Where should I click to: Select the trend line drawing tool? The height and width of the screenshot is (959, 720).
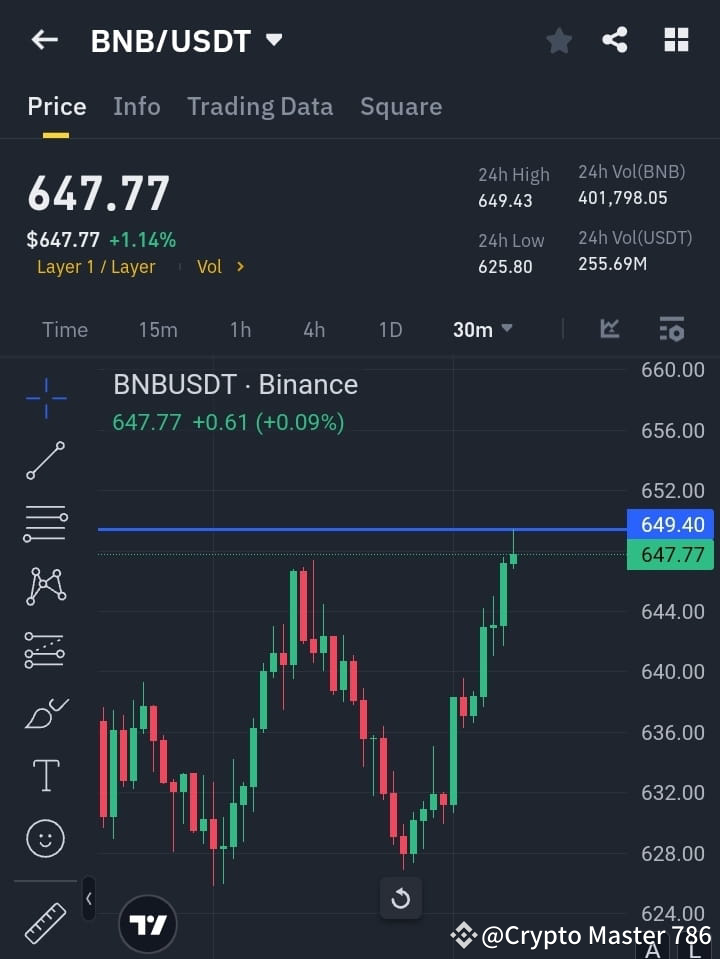(44, 461)
